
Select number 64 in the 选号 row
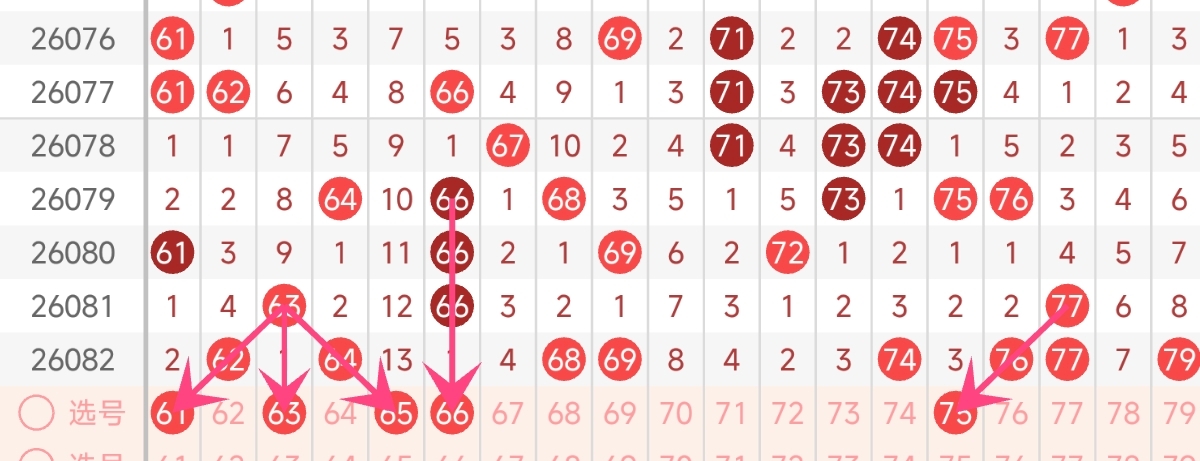pyautogui.click(x=341, y=413)
